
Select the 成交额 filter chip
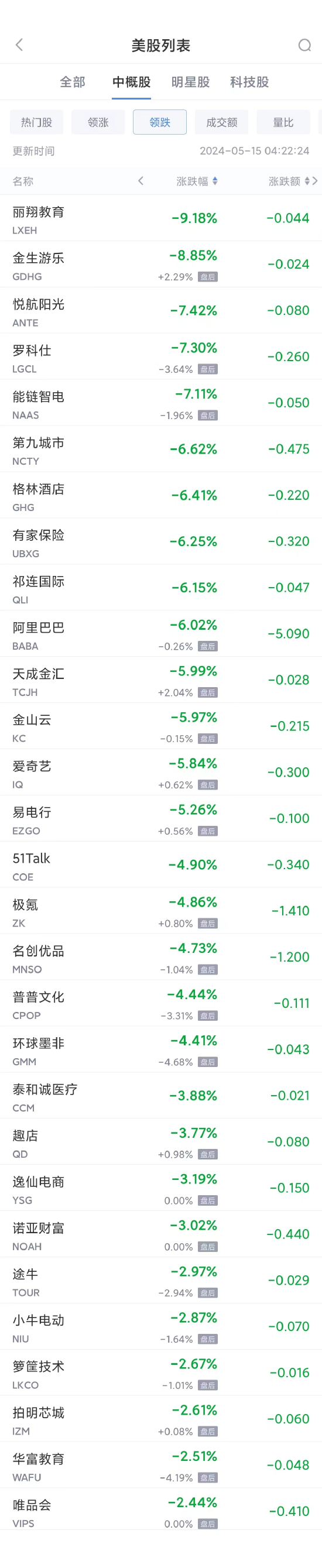221,122
